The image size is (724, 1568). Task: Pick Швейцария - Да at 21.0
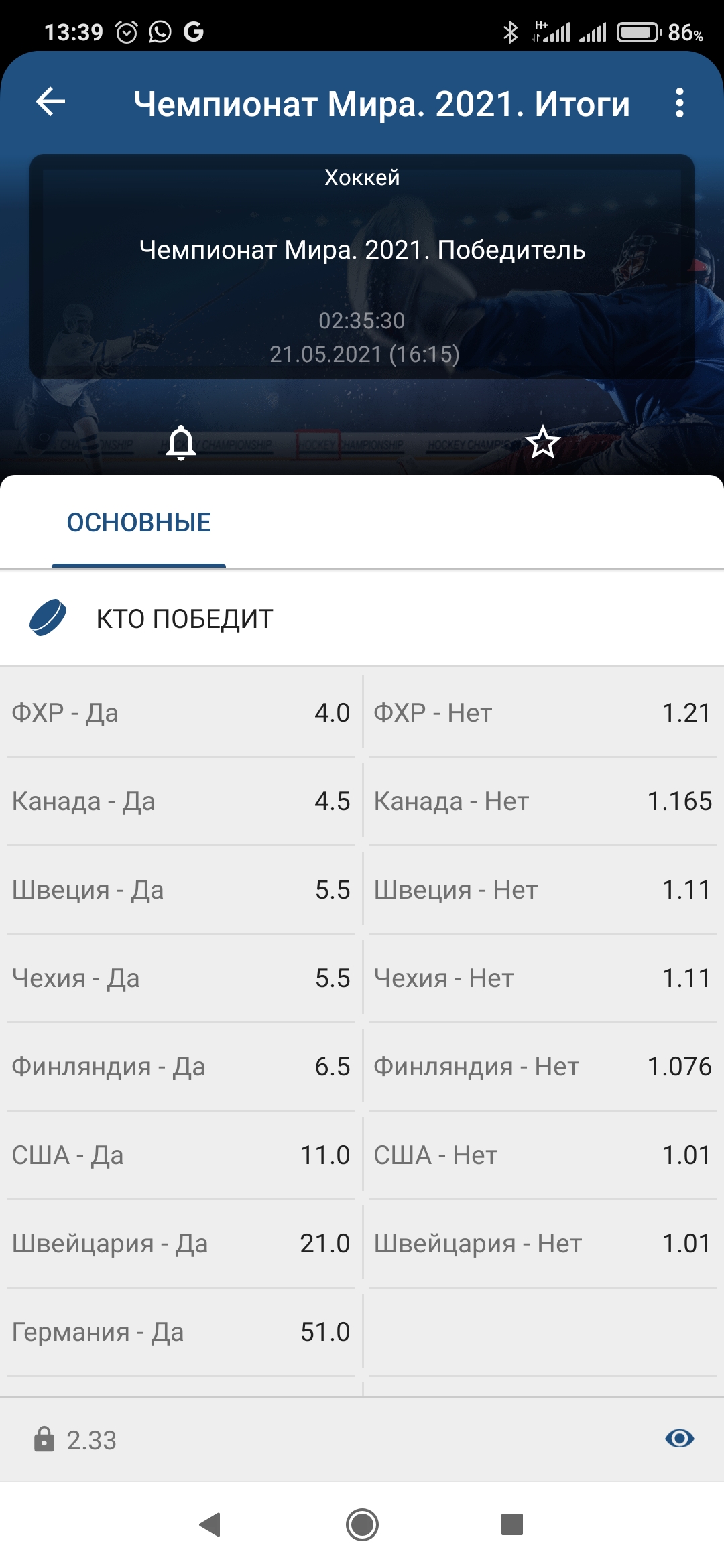pyautogui.click(x=181, y=1244)
